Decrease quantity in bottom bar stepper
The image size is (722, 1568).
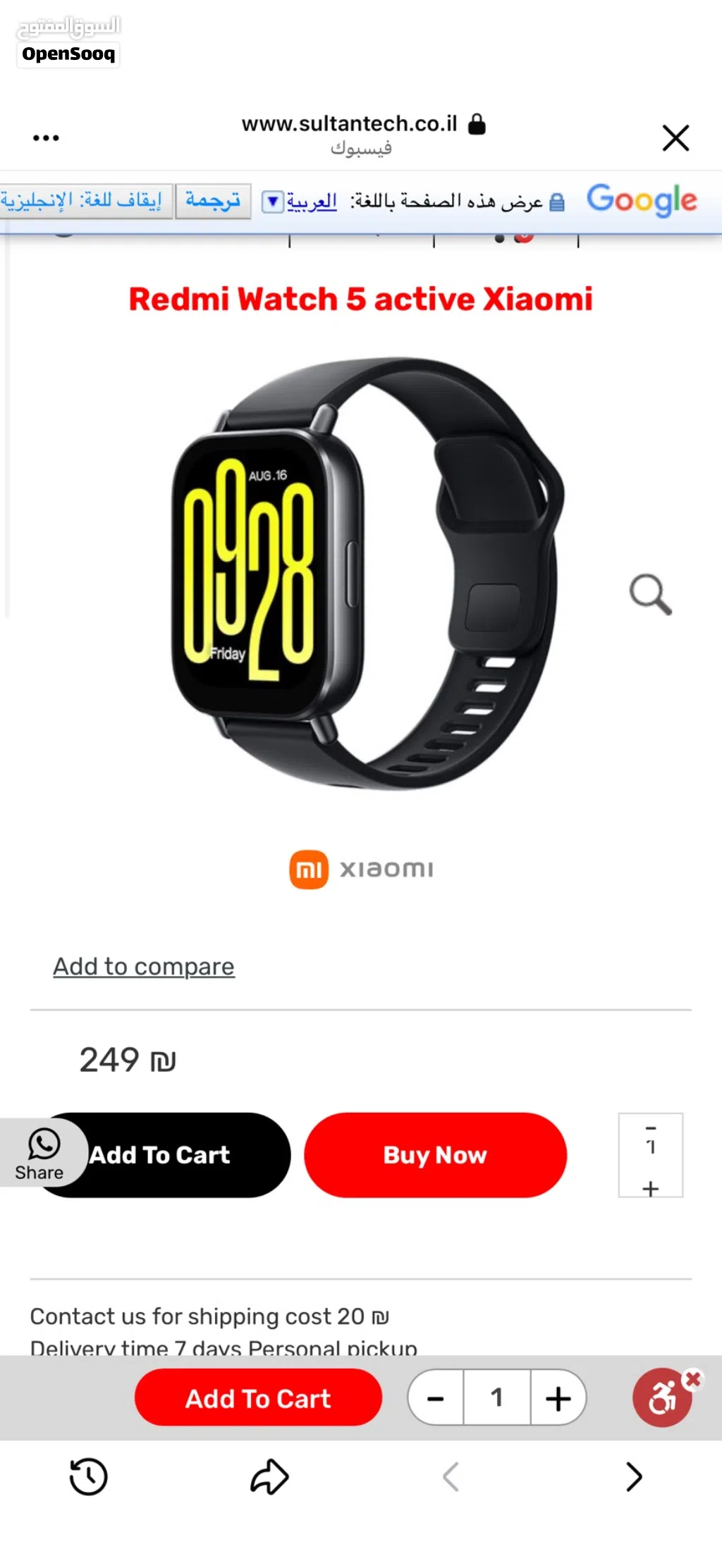(x=436, y=1398)
